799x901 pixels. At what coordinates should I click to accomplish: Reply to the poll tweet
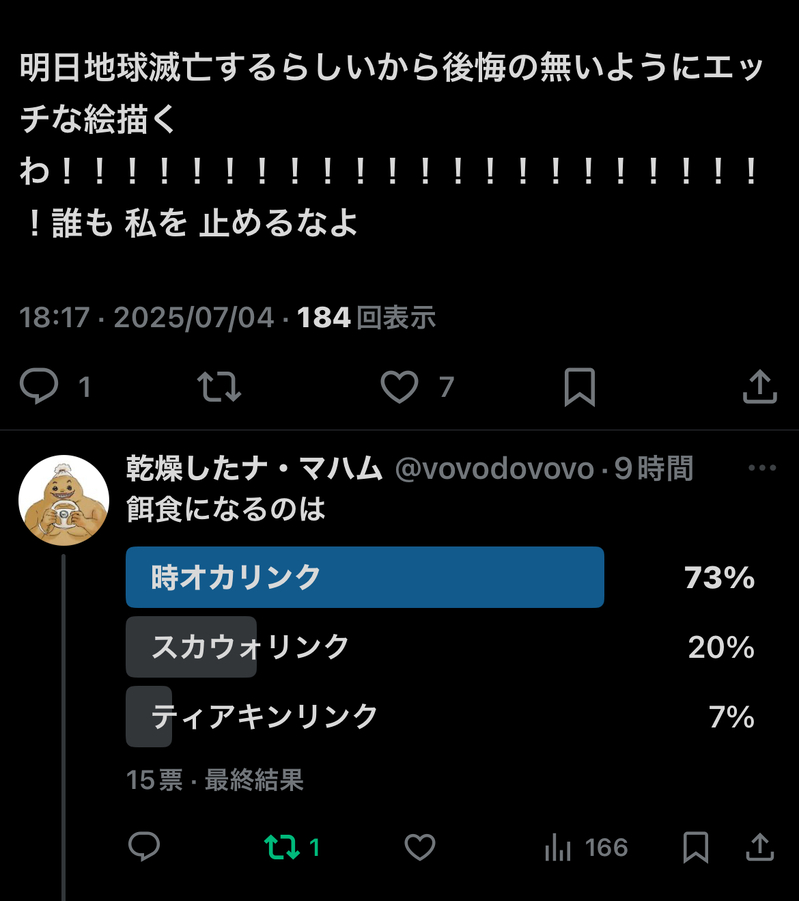(145, 848)
